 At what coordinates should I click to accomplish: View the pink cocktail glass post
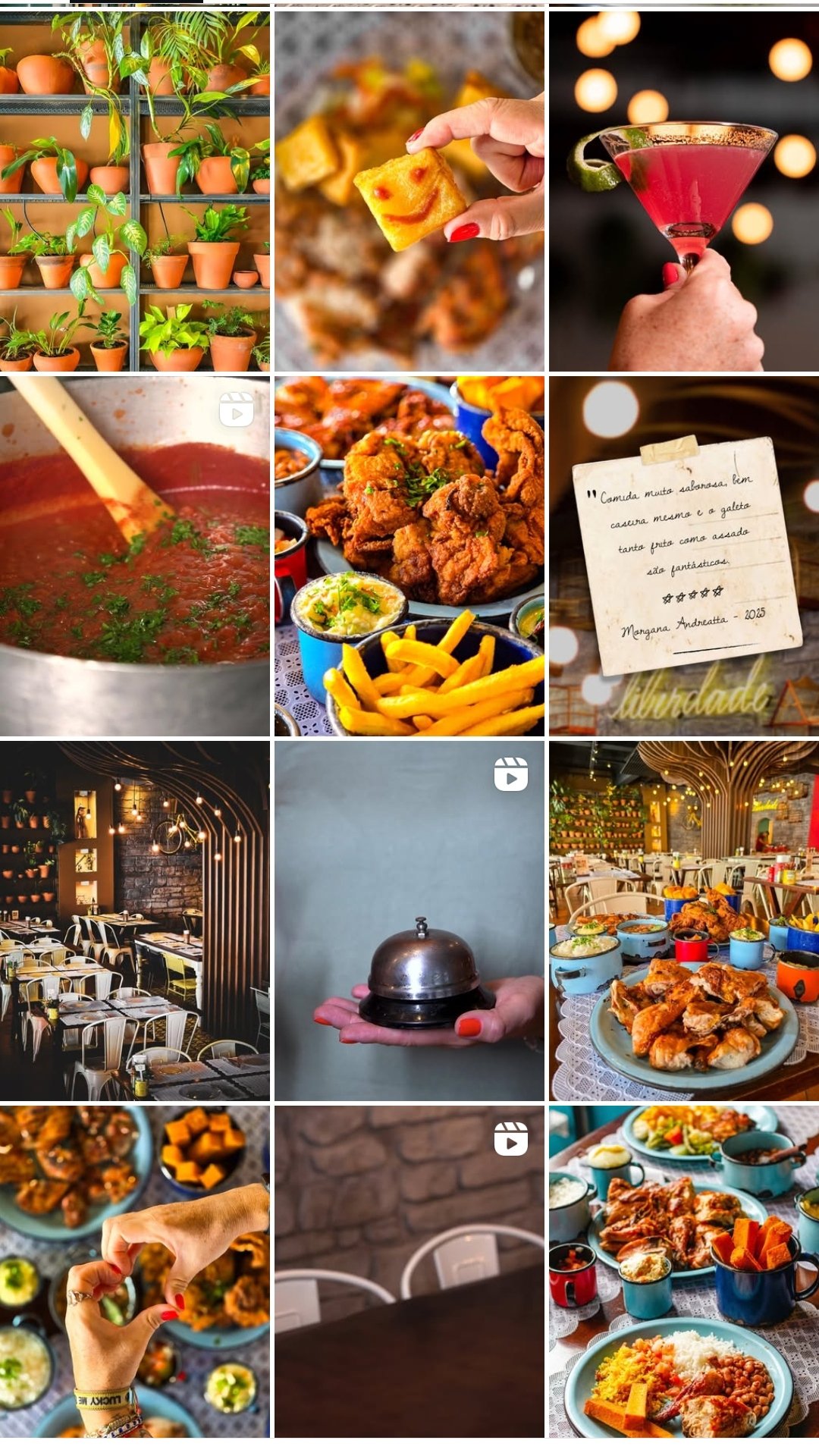(684, 191)
